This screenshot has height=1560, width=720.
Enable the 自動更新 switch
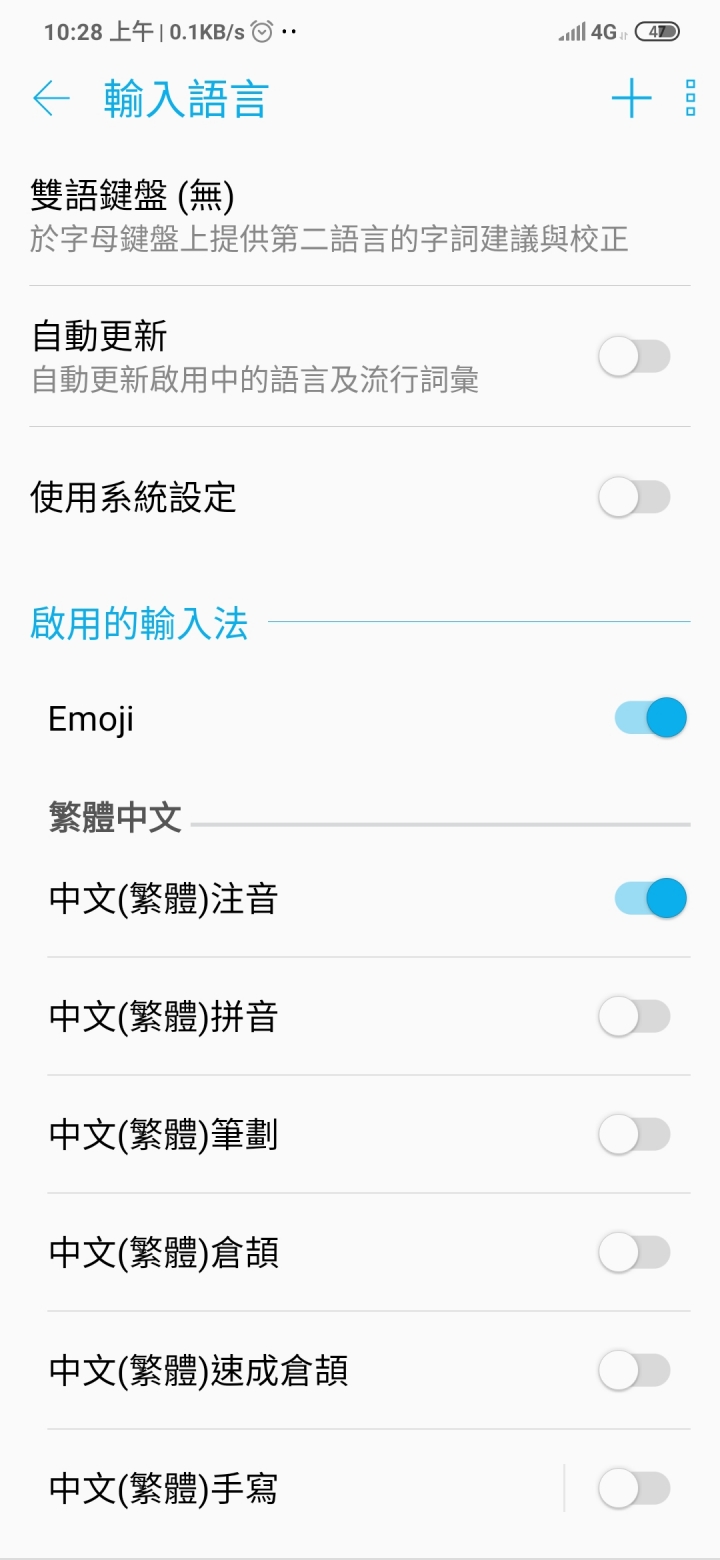pyautogui.click(x=634, y=357)
